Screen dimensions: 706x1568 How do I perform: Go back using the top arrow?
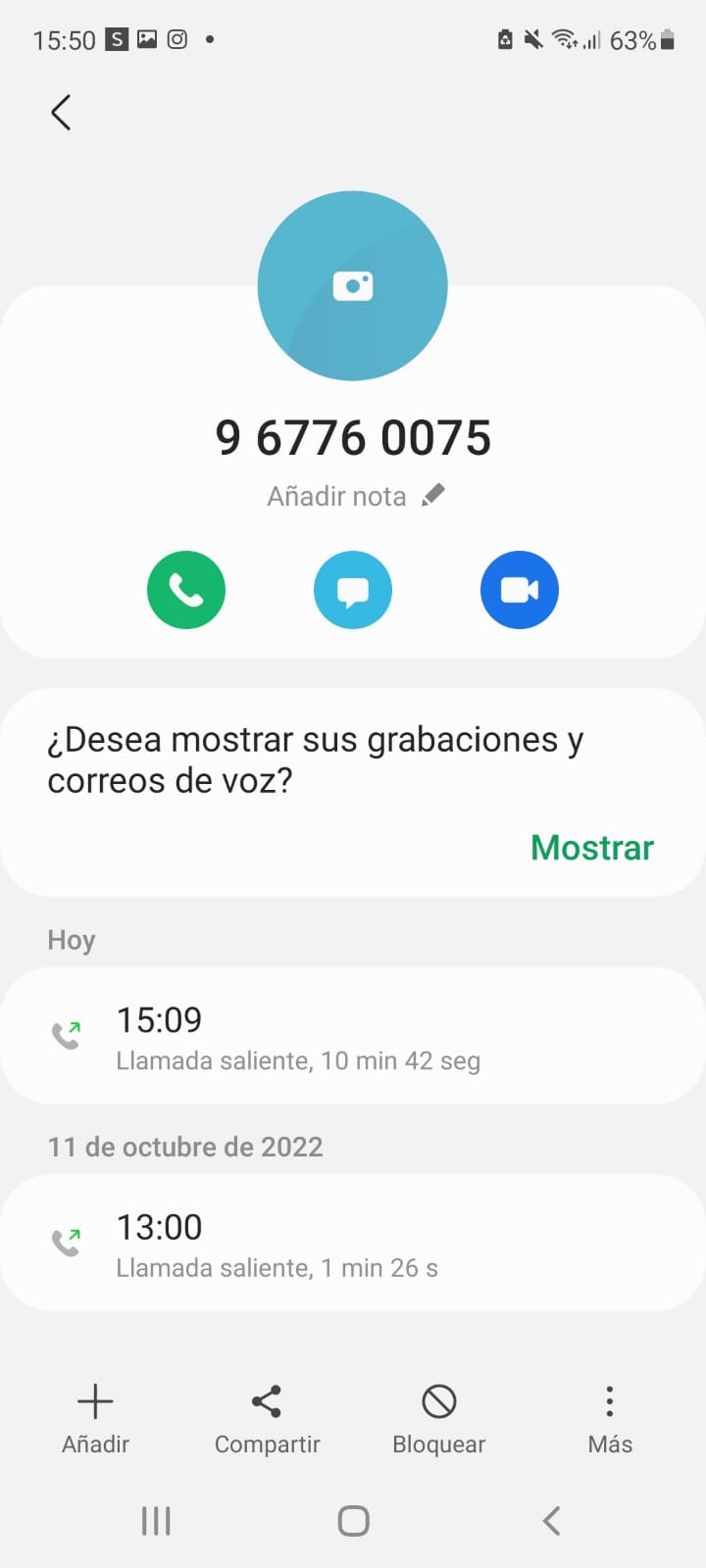point(61,113)
